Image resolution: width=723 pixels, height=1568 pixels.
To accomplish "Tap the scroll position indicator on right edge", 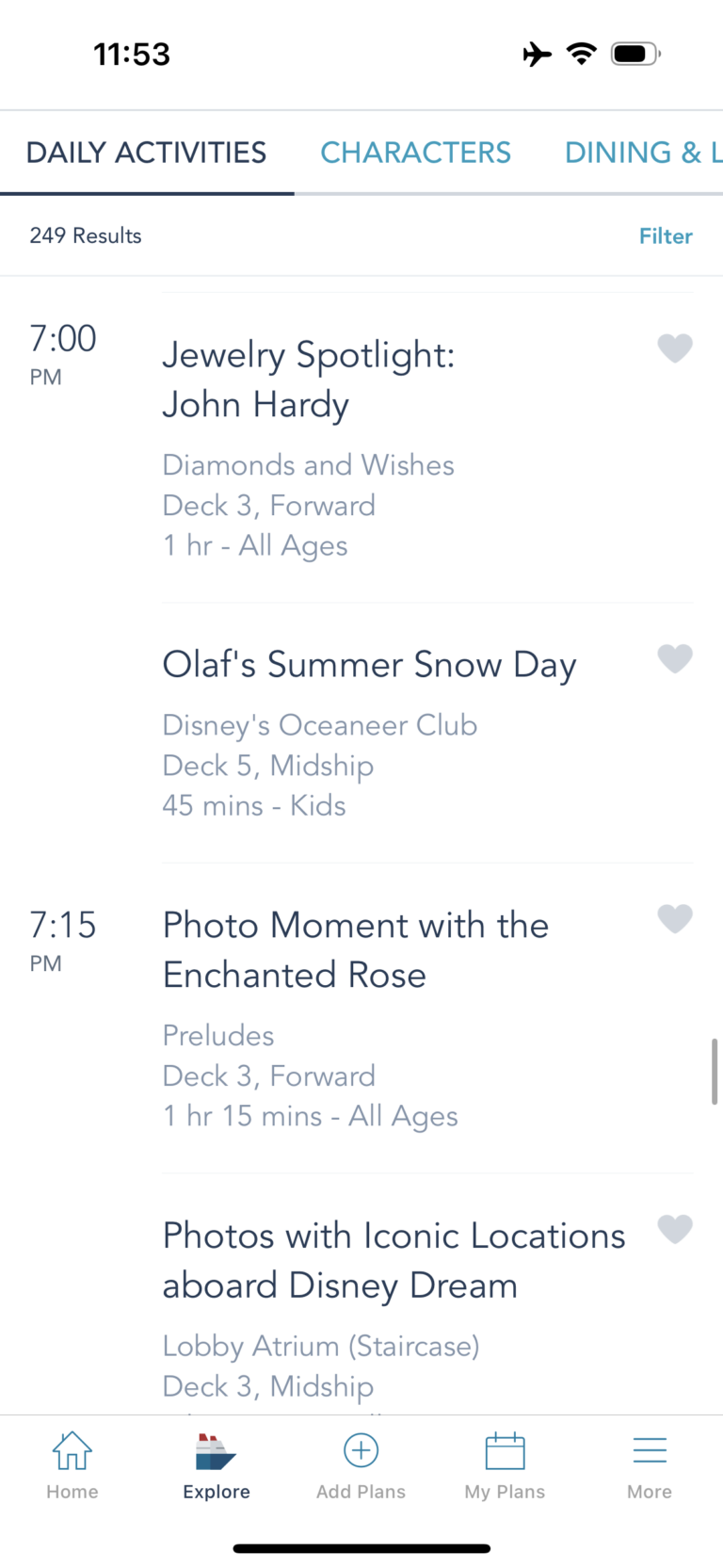I will 716,1069.
